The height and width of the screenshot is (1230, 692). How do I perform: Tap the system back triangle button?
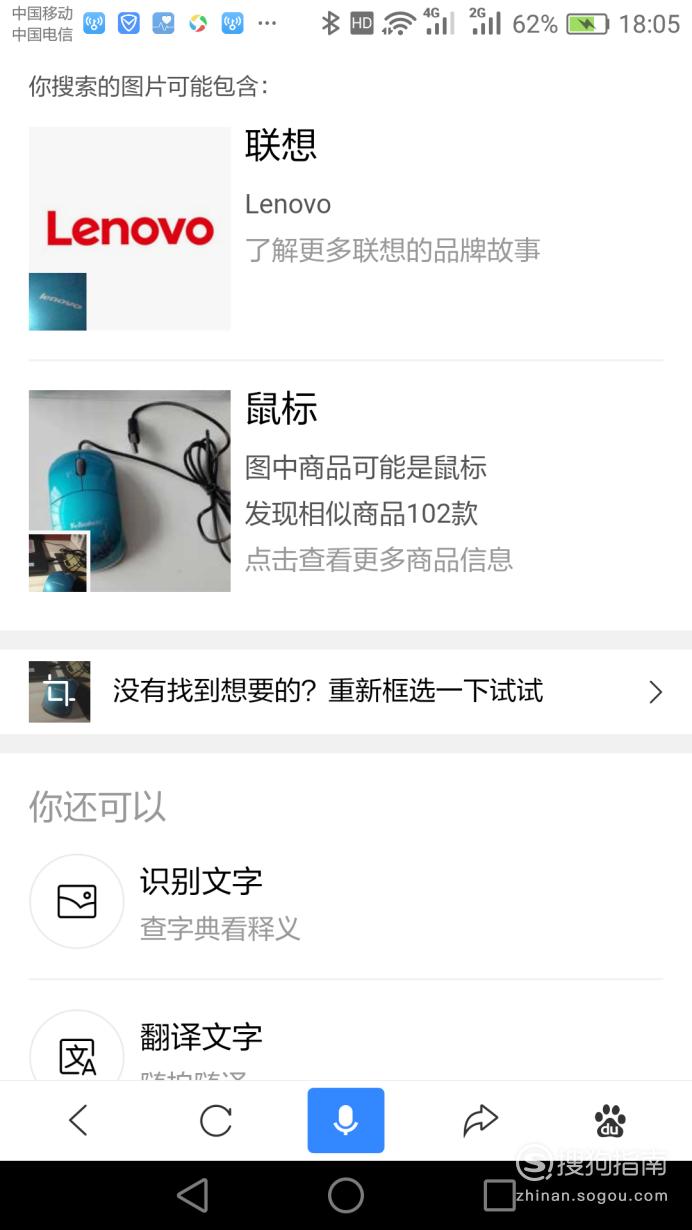click(192, 1195)
